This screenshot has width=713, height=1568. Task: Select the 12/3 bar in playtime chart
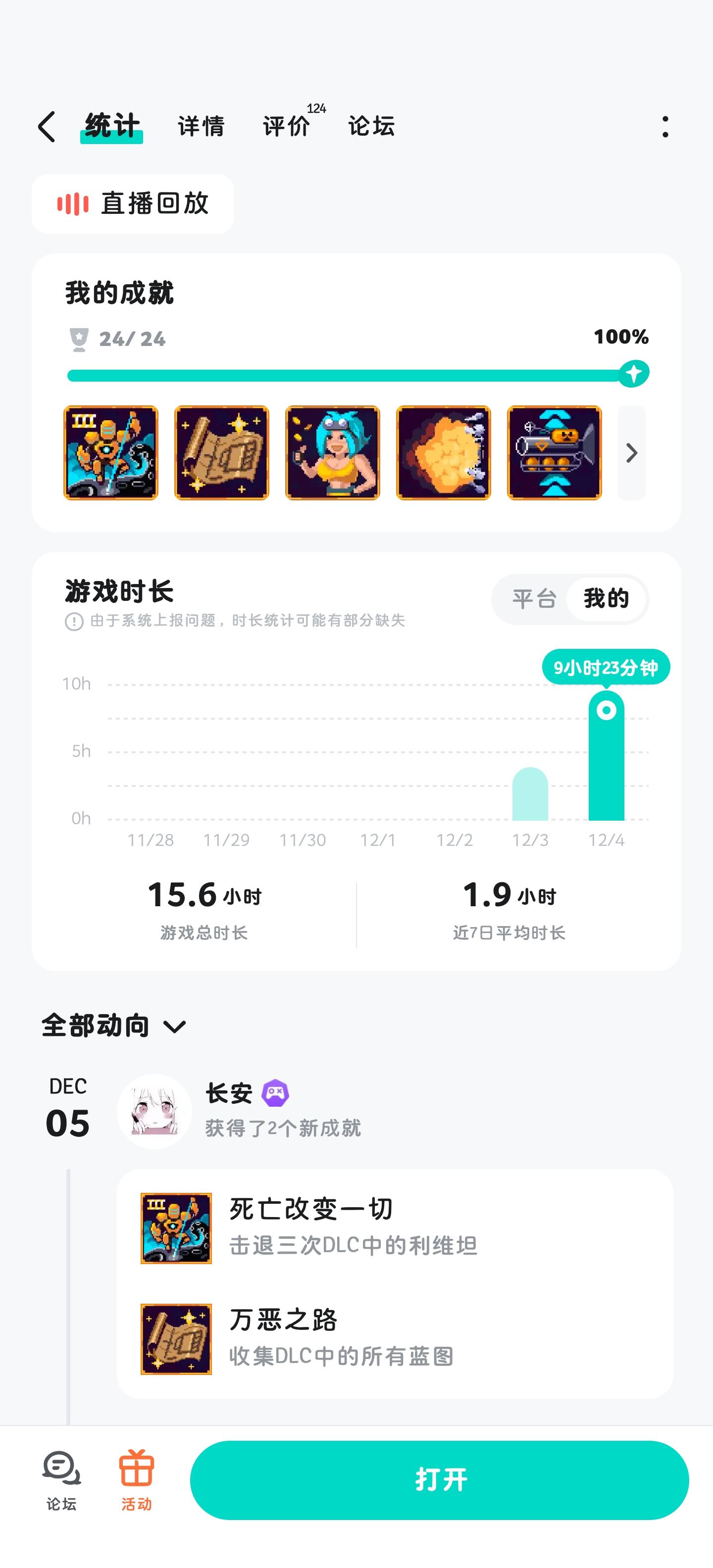pos(530,794)
